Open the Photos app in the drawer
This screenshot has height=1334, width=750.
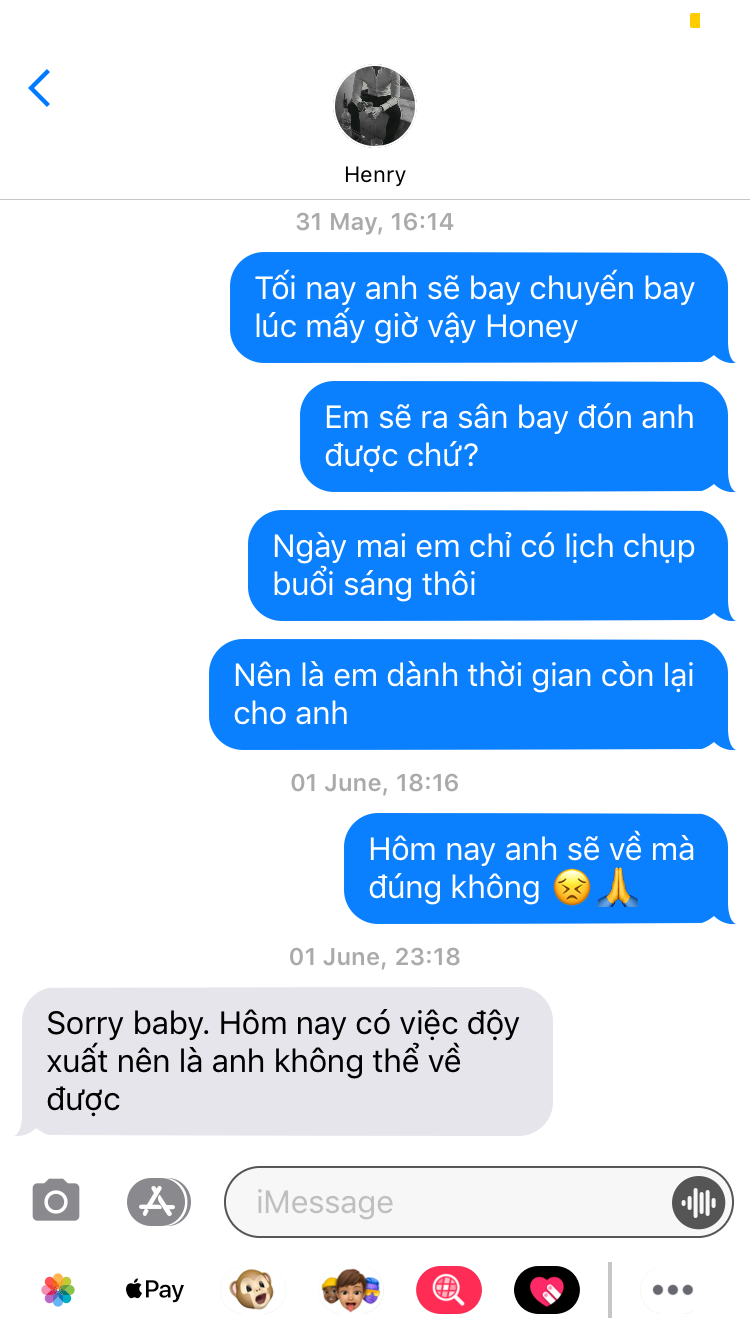pyautogui.click(x=58, y=1290)
